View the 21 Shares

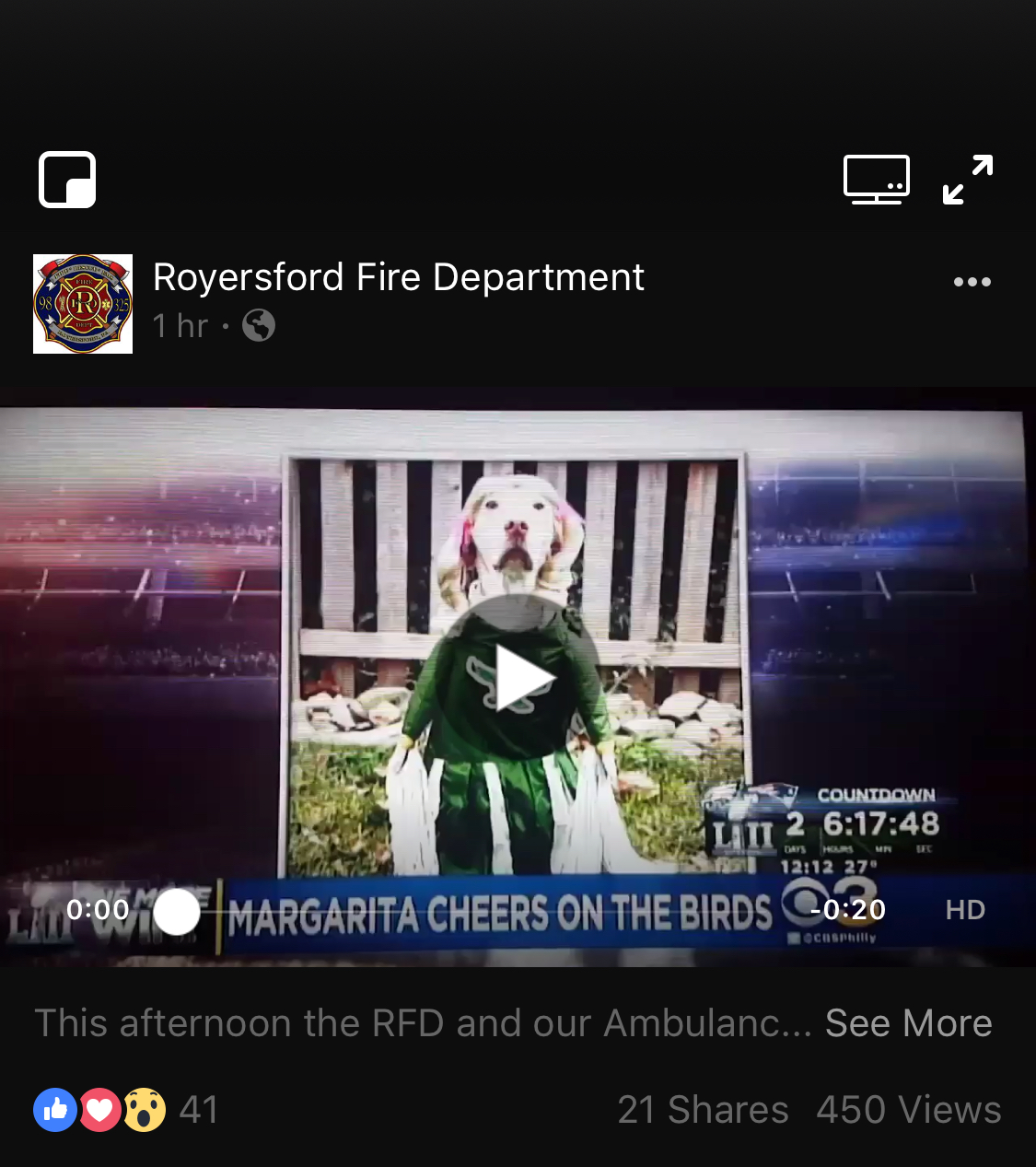(703, 1110)
